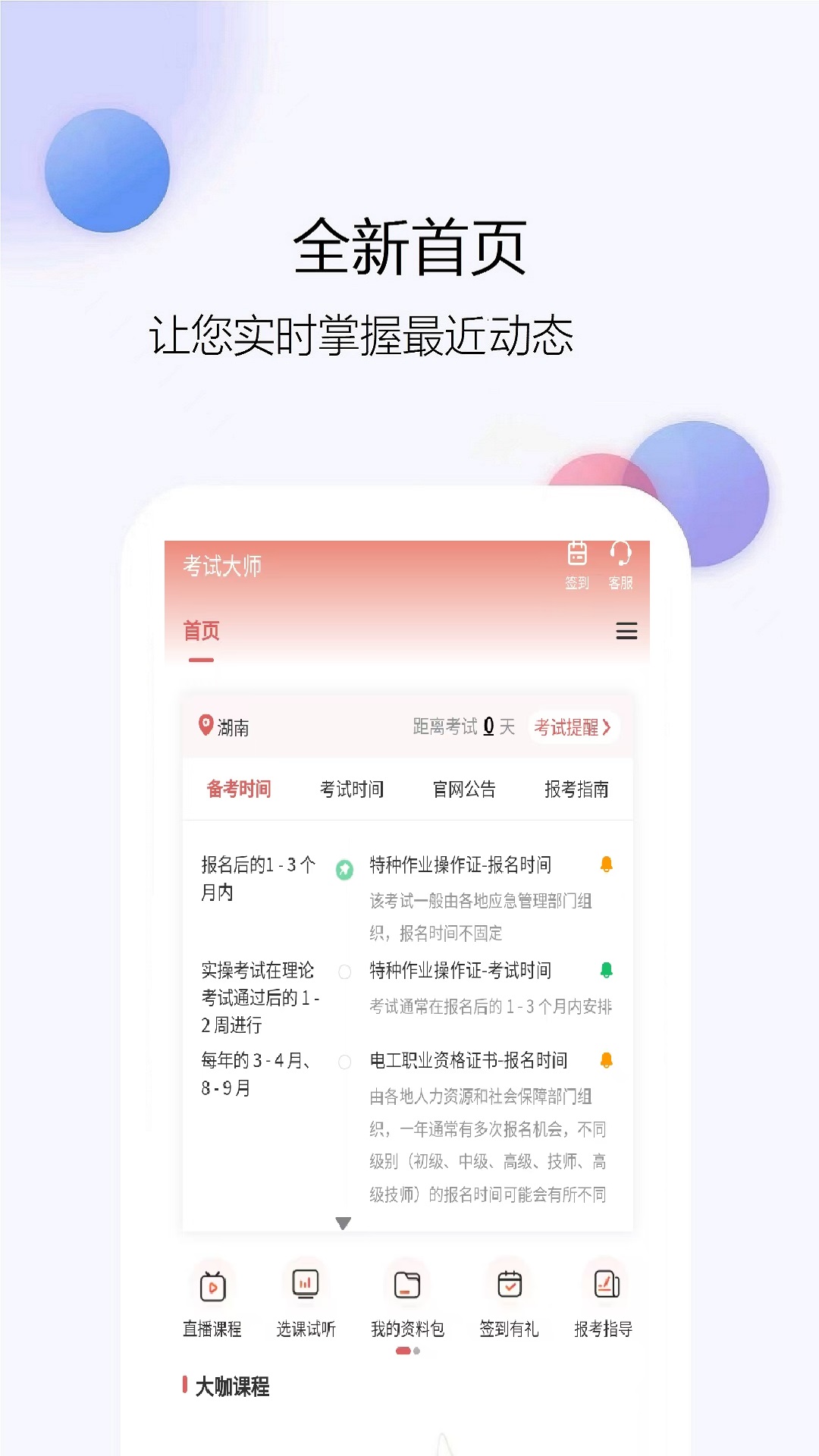819x1456 pixels.
Task: Open 报考指导 exam registration guidance
Action: click(605, 1289)
